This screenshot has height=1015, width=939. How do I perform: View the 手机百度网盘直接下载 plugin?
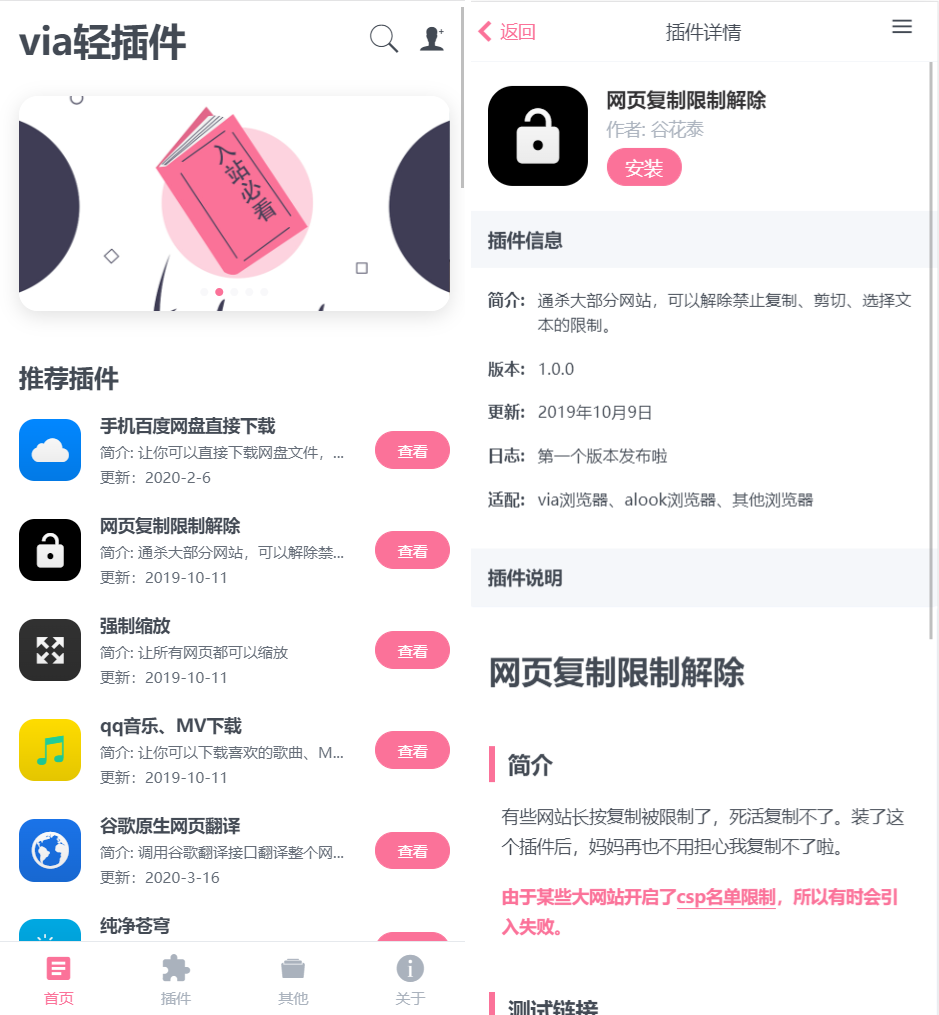(412, 451)
